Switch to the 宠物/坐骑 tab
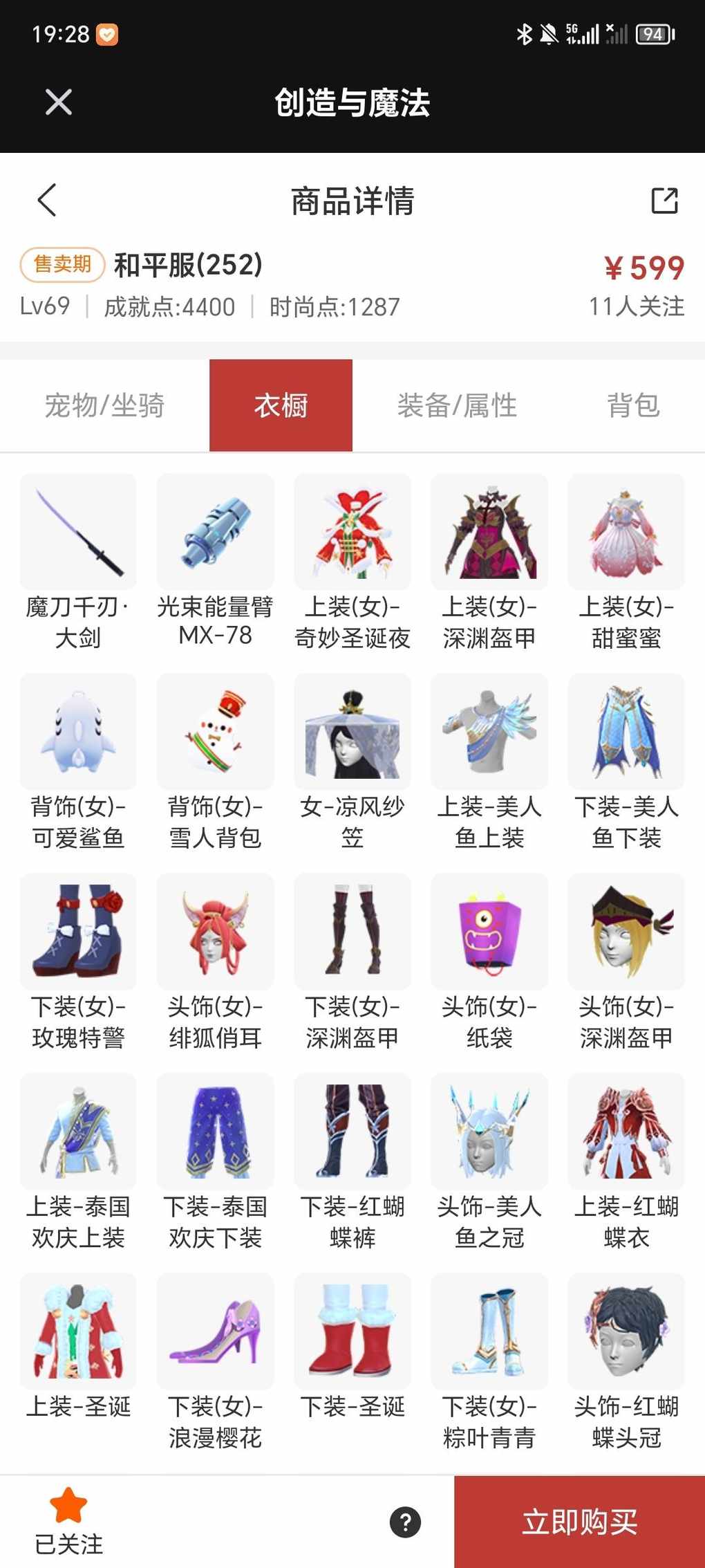The height and width of the screenshot is (1568, 705). coord(104,405)
